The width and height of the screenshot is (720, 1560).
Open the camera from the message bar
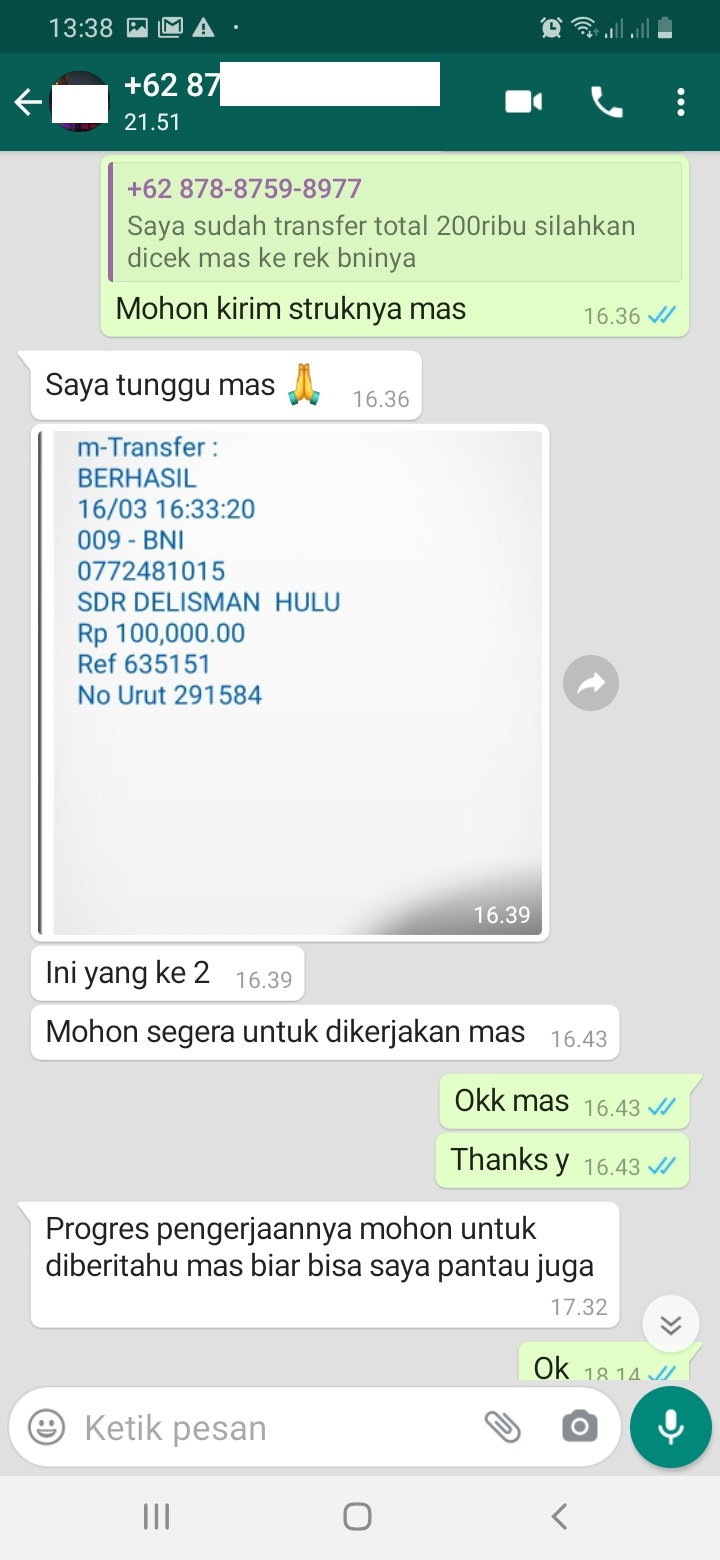(x=579, y=1427)
